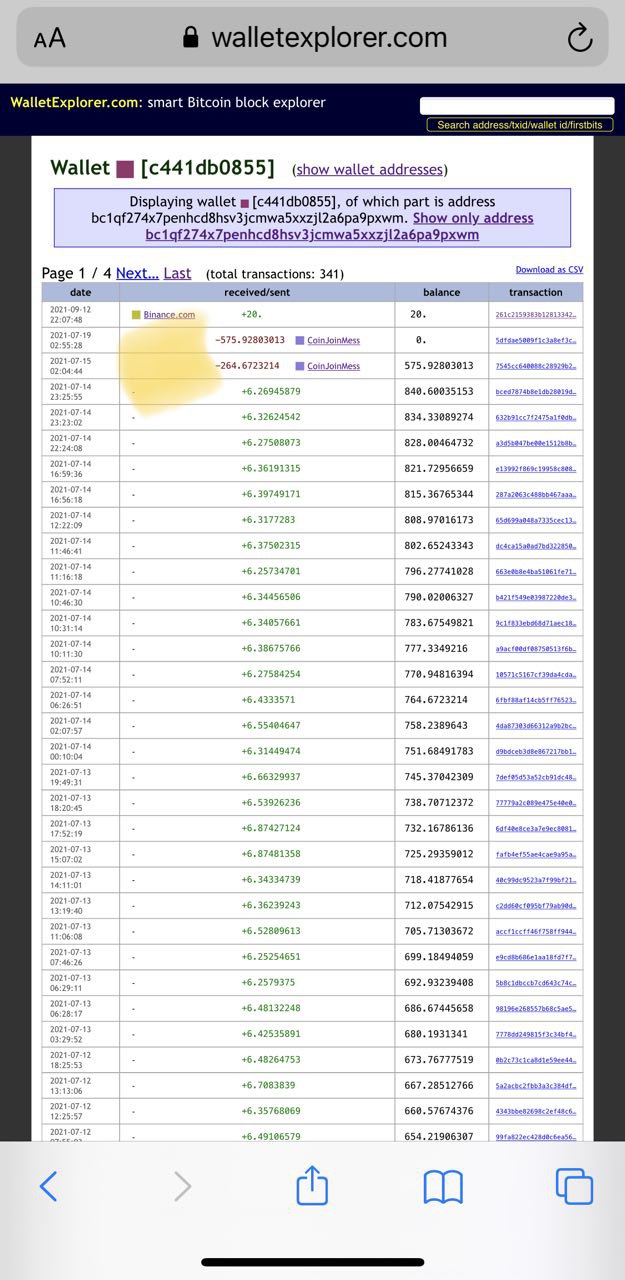Go to the Next page of transactions
625x1280 pixels.
coord(137,273)
